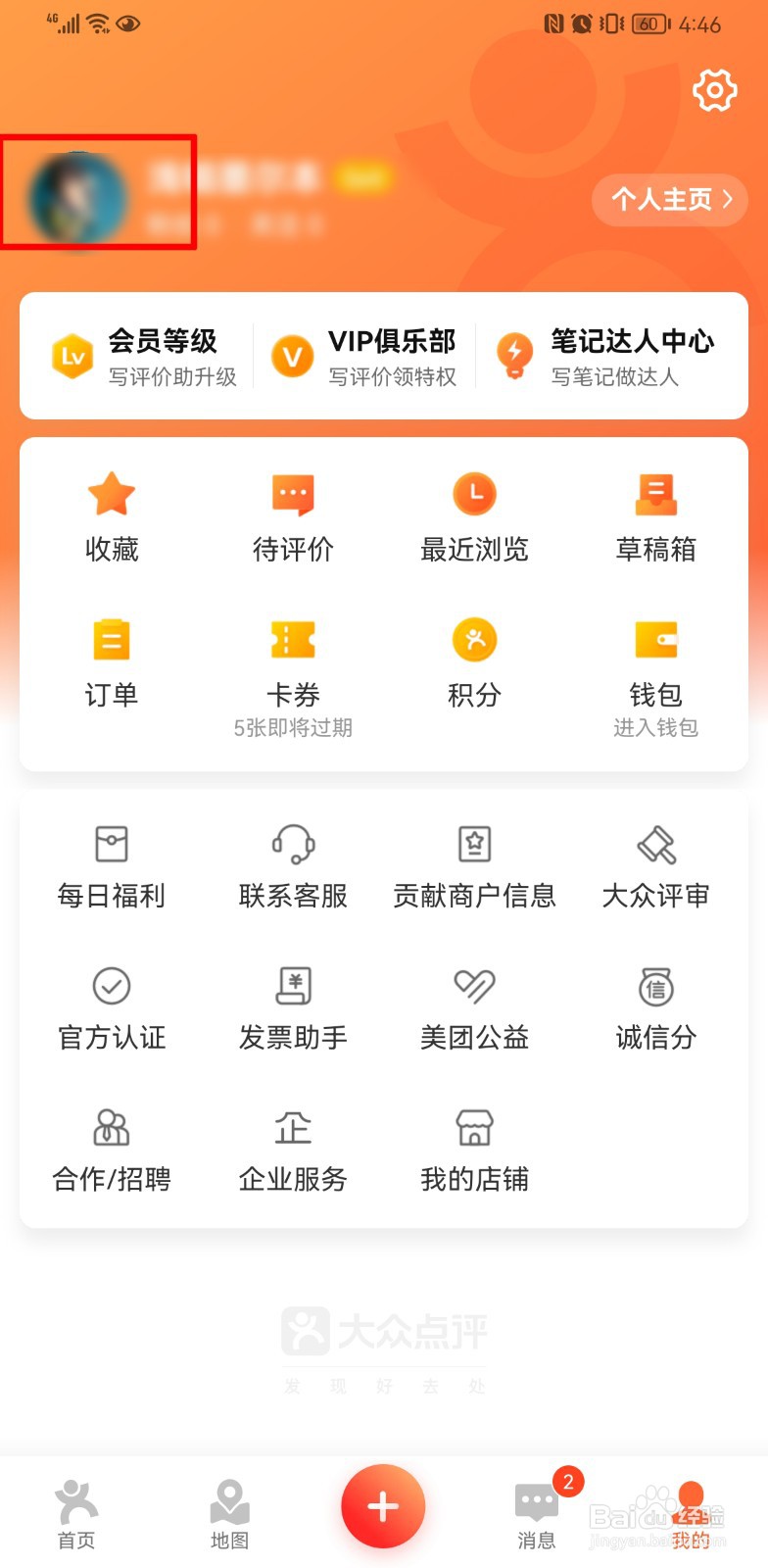The width and height of the screenshot is (768, 1568).
Task: Open 待评价 pending reviews
Action: [293, 517]
